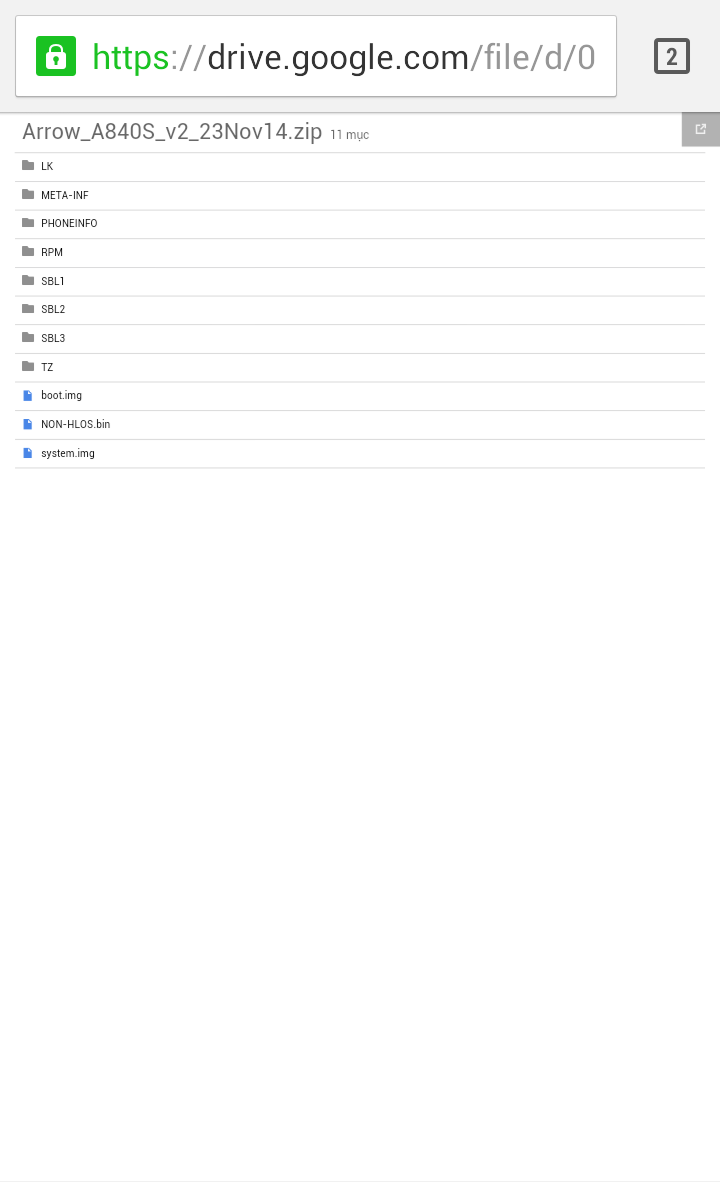Open the SBL3 folder
The width and height of the screenshot is (720, 1182).
pos(52,338)
